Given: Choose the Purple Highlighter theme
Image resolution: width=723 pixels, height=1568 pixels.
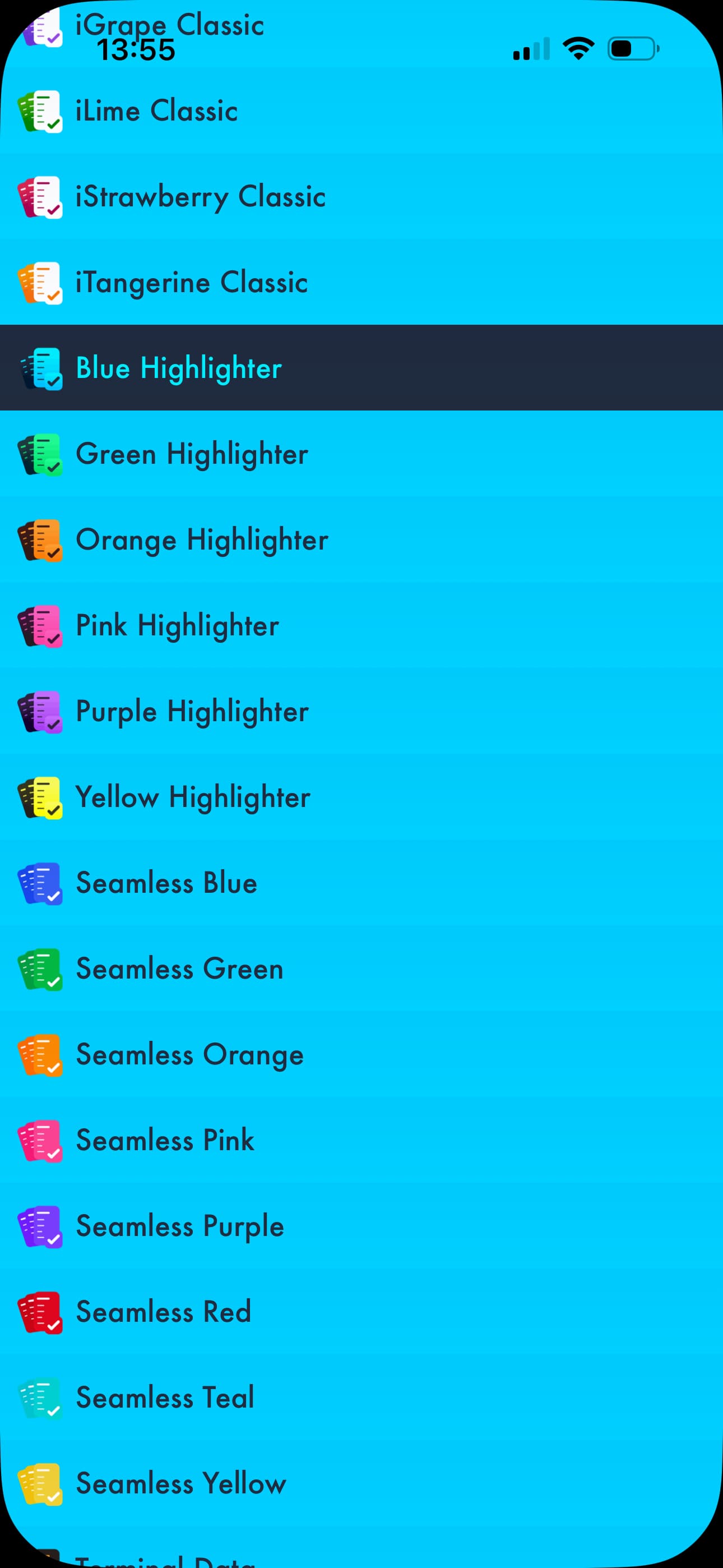Looking at the screenshot, I should point(361,711).
